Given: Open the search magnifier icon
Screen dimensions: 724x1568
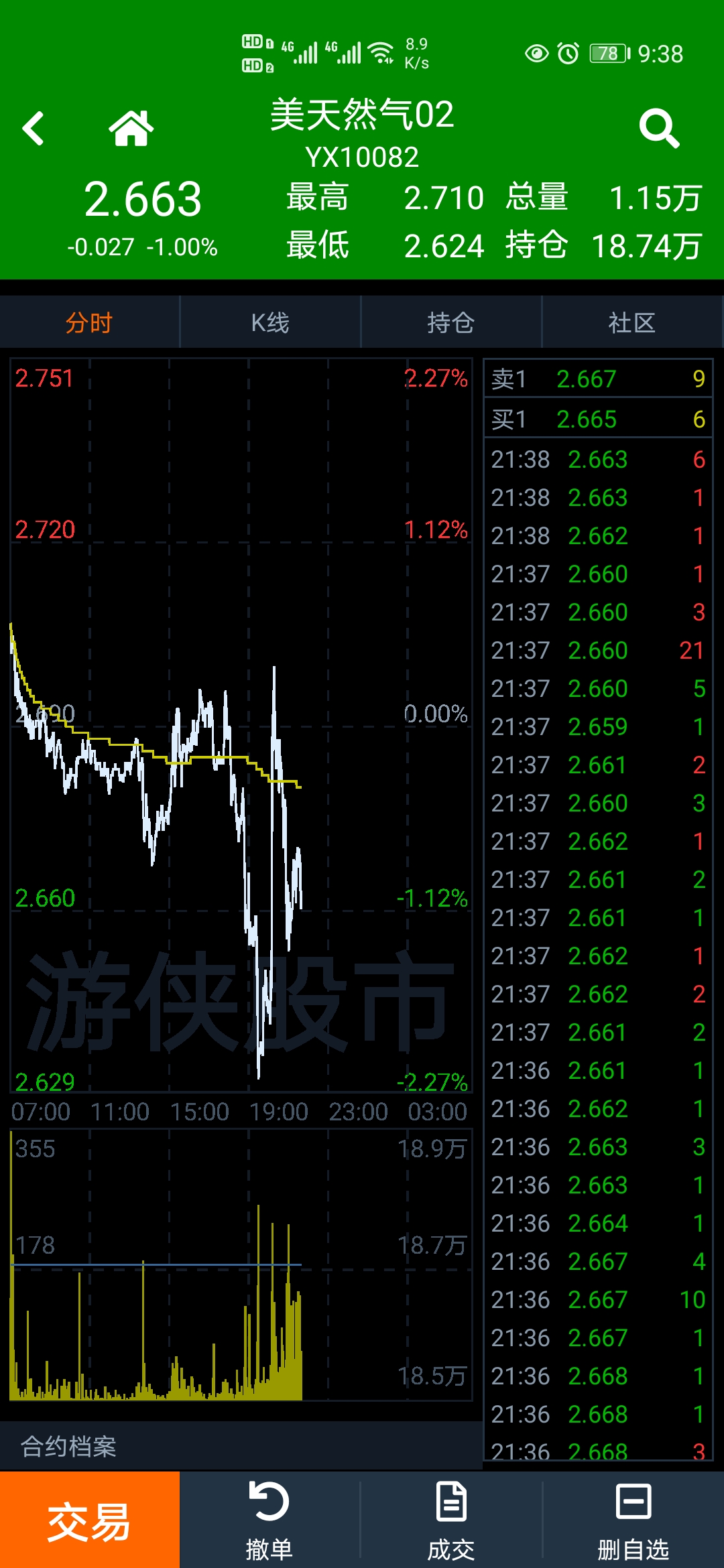Looking at the screenshot, I should click(660, 128).
